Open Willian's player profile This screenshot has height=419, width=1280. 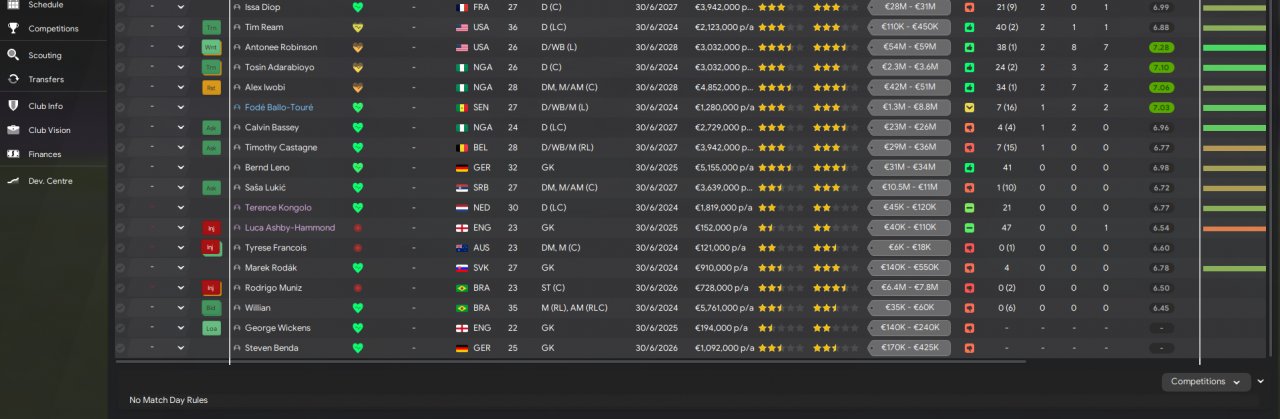tap(258, 307)
